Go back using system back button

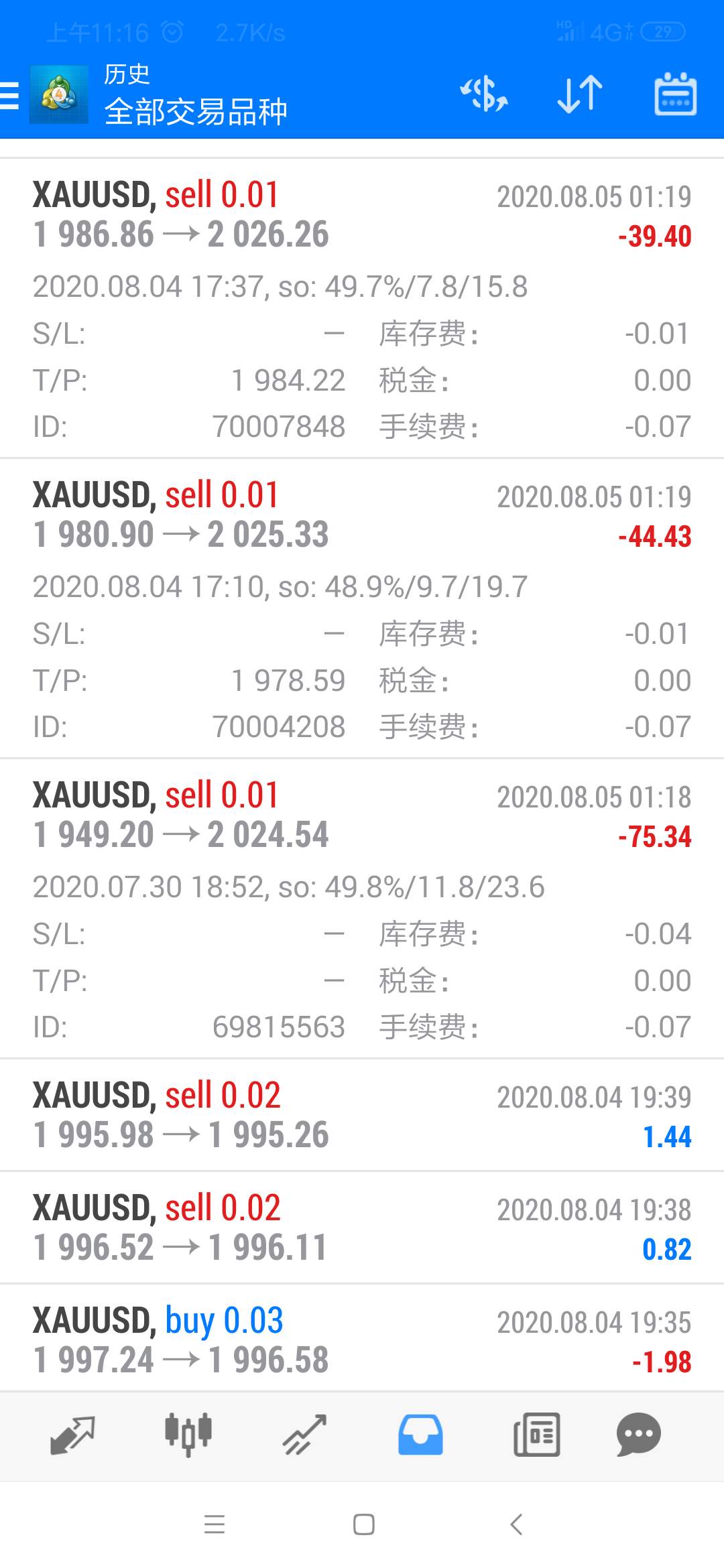(x=516, y=1524)
